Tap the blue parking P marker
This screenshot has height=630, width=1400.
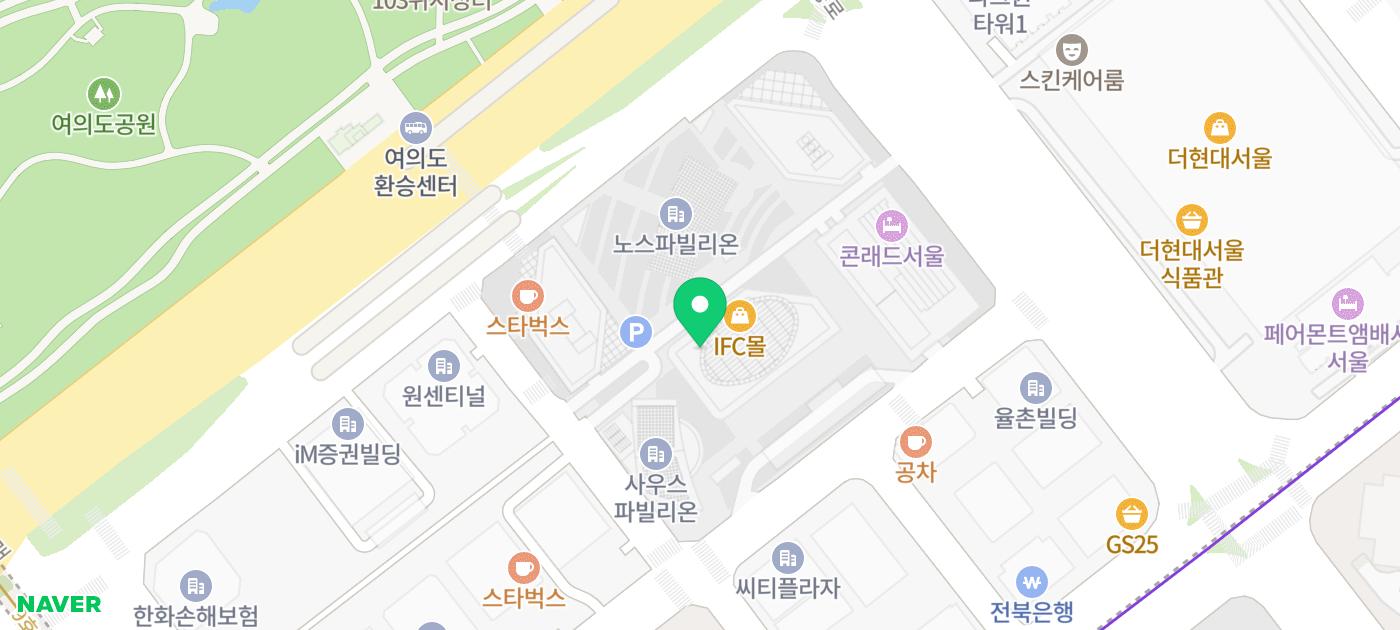click(x=636, y=331)
